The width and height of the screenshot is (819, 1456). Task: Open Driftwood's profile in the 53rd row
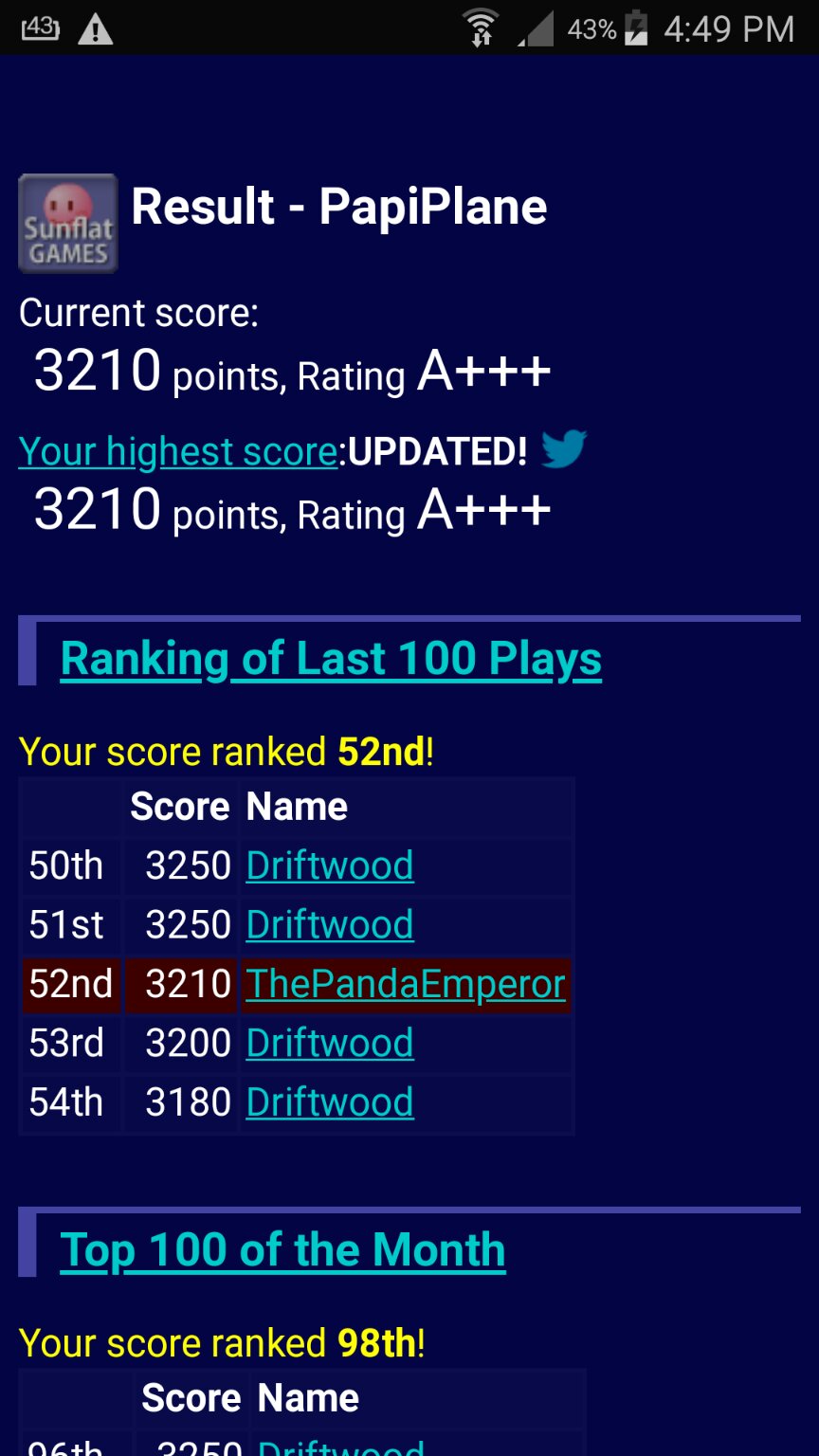pos(329,1044)
